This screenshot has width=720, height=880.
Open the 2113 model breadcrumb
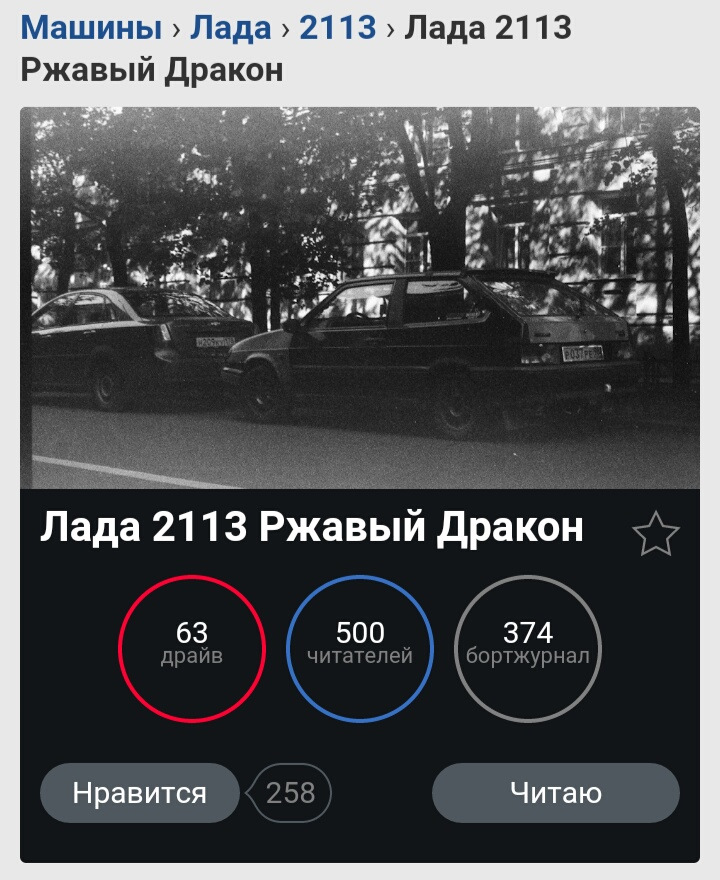[337, 27]
